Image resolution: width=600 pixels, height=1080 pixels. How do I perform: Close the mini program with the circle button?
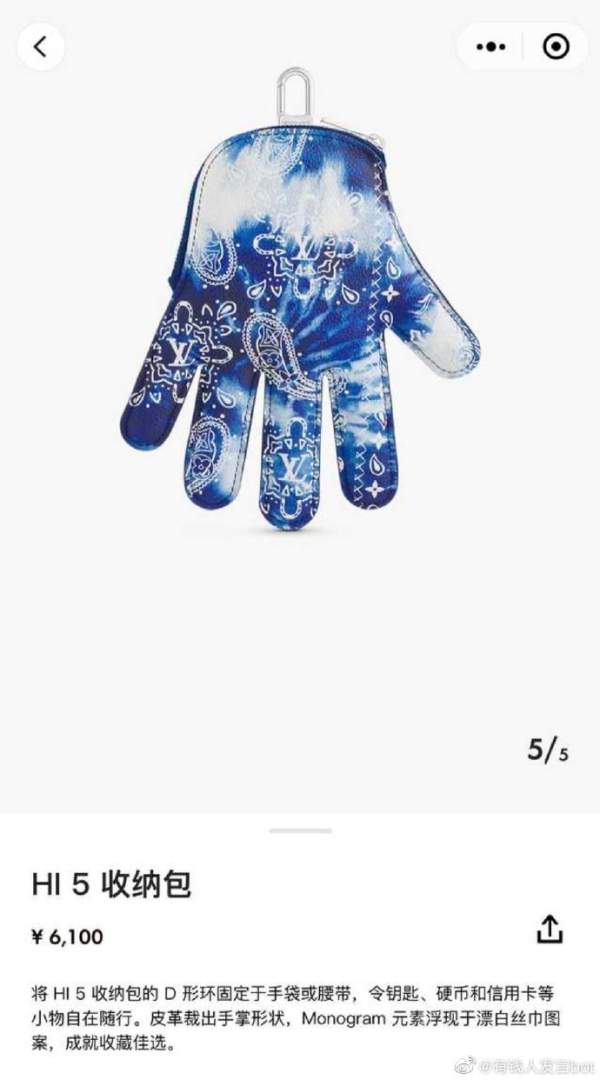(553, 46)
